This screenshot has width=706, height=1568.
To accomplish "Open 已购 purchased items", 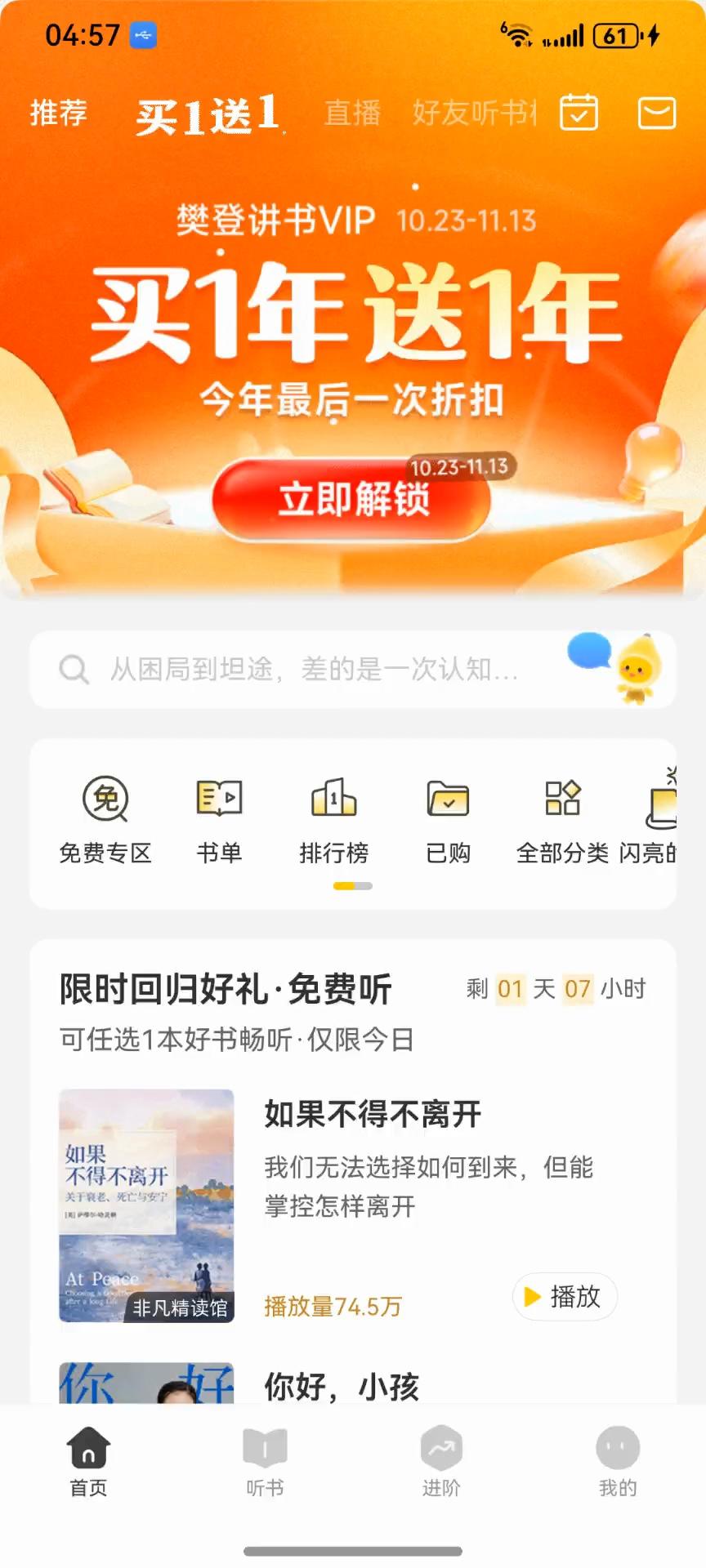I will pos(448,820).
